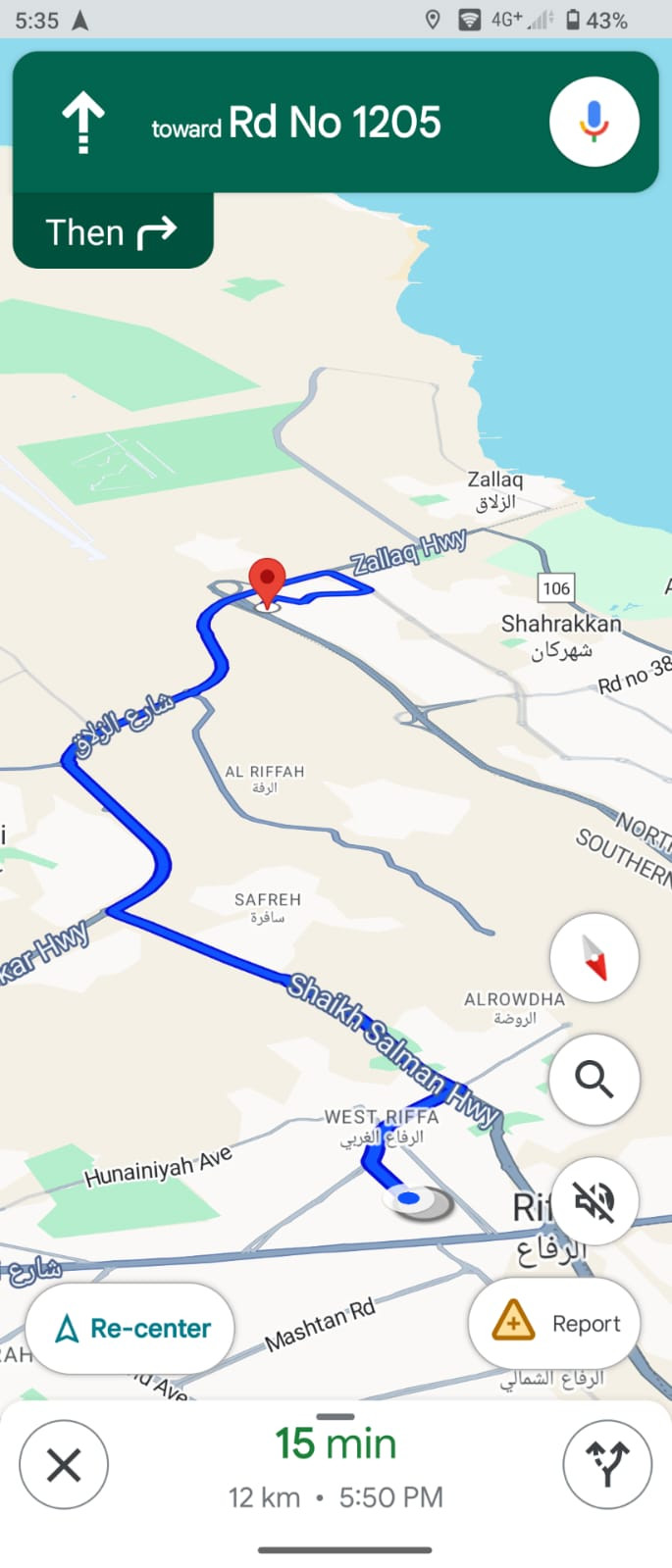Search along the route
Screen dimensions: 672x1568
[594, 1079]
